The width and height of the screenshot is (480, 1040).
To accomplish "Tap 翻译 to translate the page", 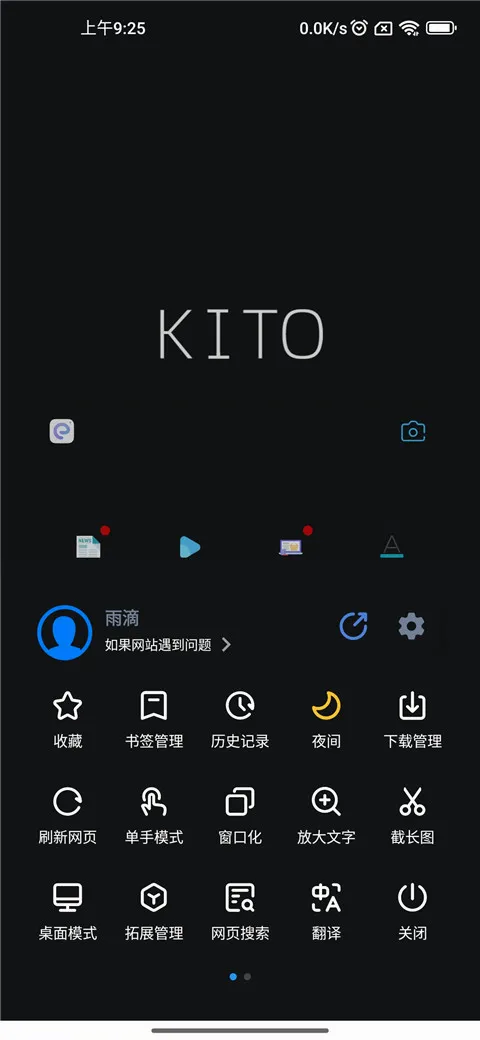I will 326,913.
